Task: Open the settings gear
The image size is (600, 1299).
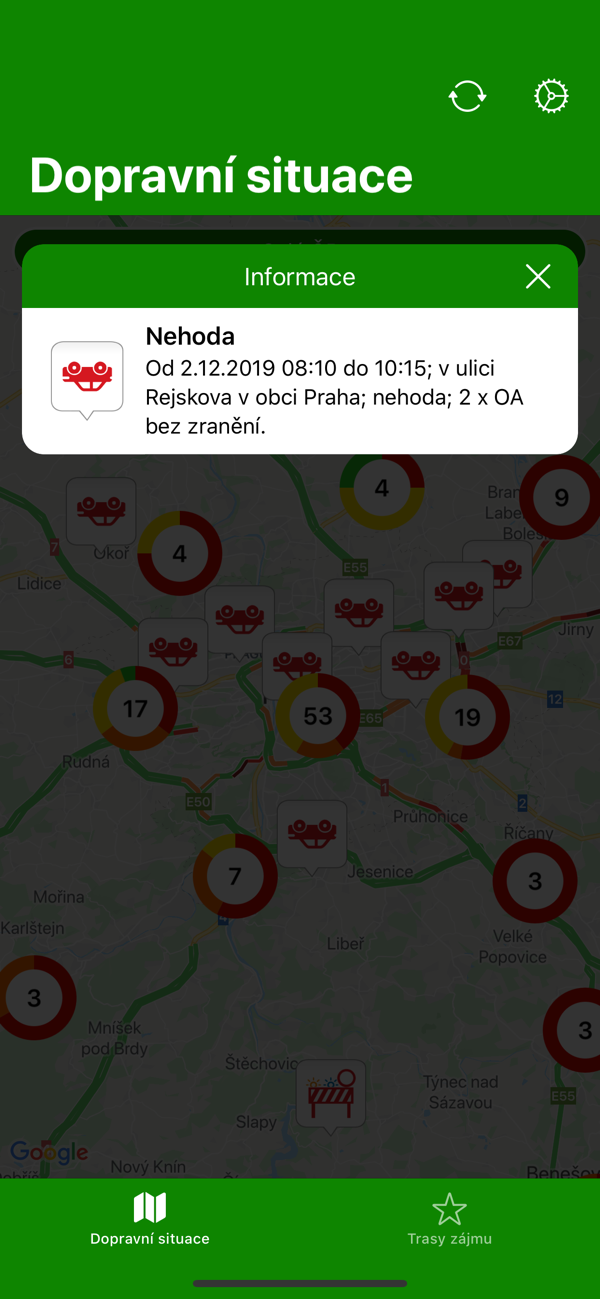Action: (x=551, y=96)
